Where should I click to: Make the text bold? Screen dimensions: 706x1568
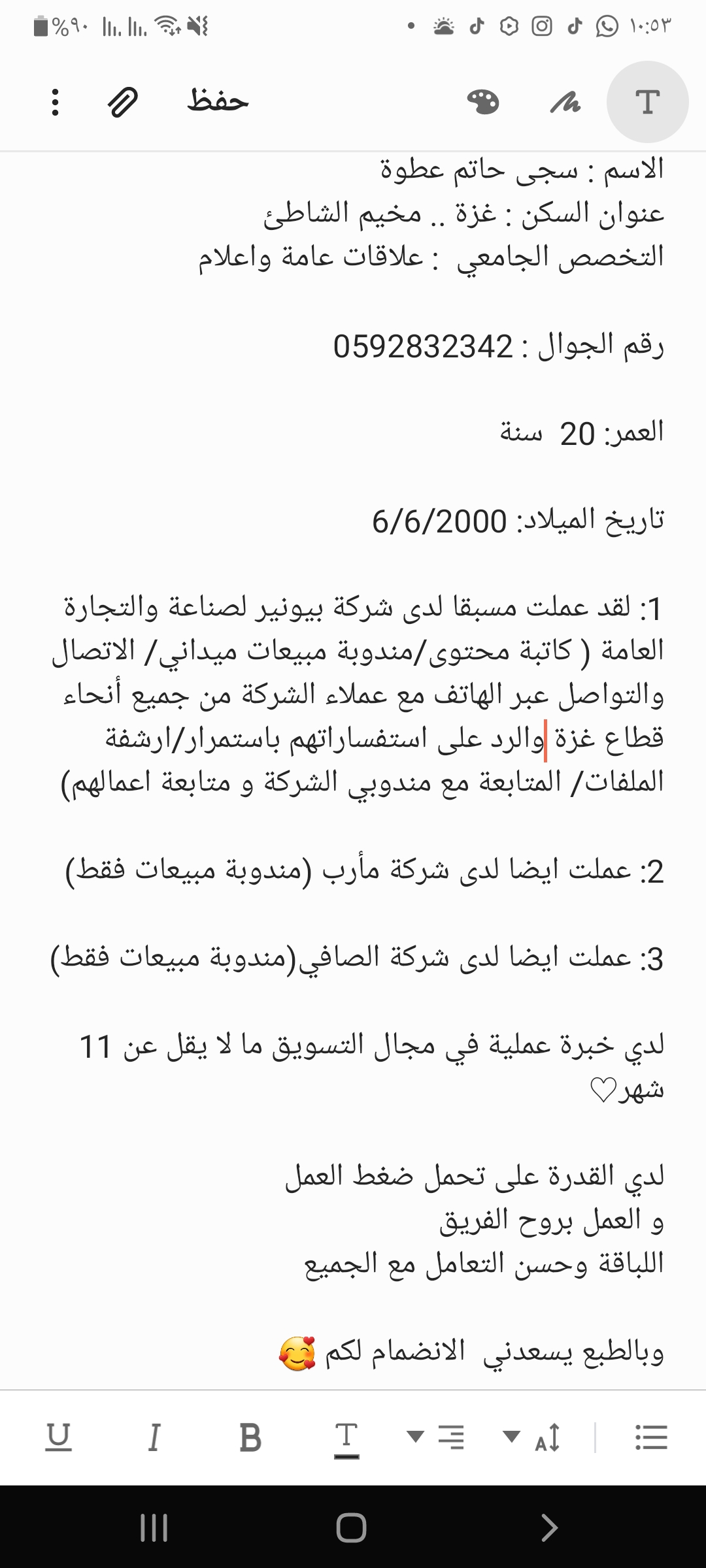point(250,1437)
